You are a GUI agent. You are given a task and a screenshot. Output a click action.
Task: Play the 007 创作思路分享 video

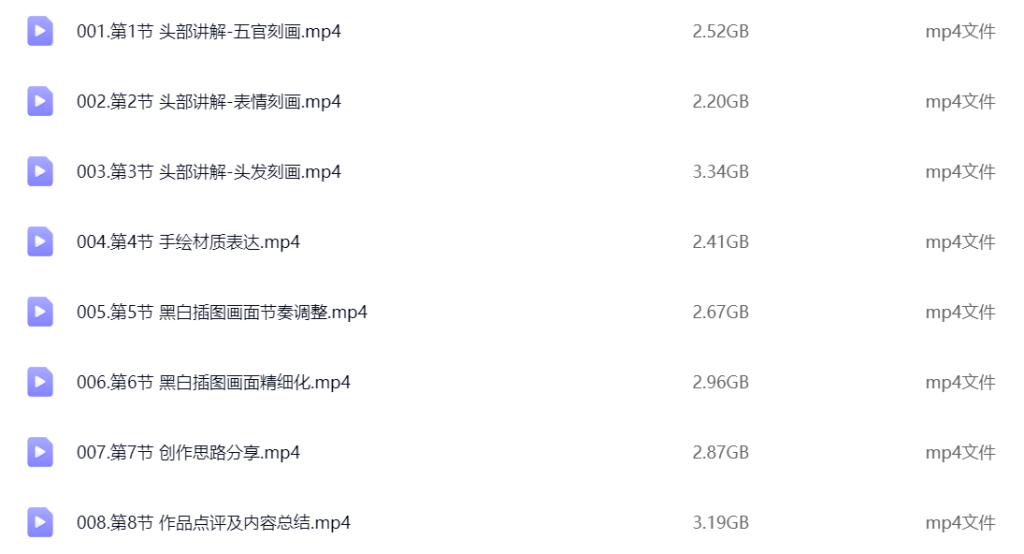point(188,452)
